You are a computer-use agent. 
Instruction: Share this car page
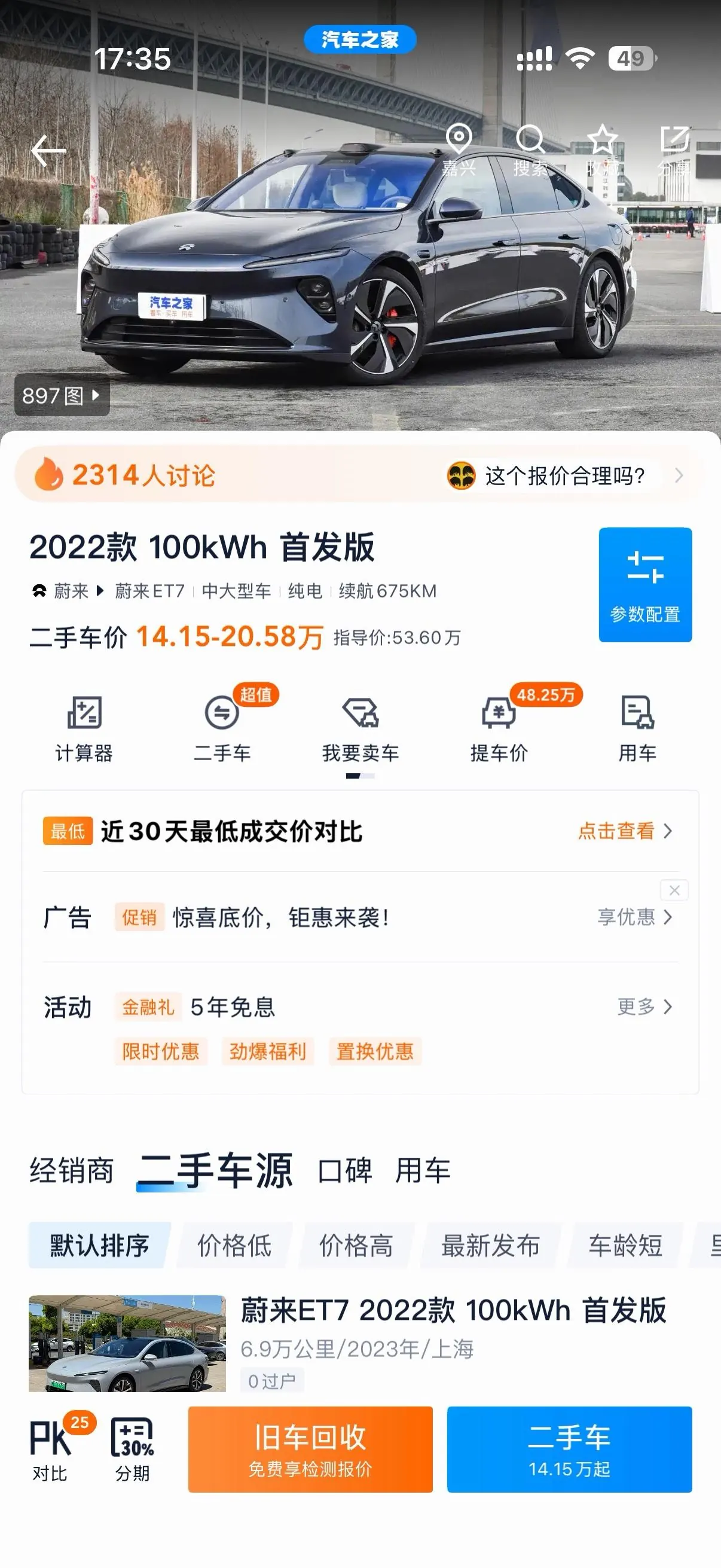674,150
